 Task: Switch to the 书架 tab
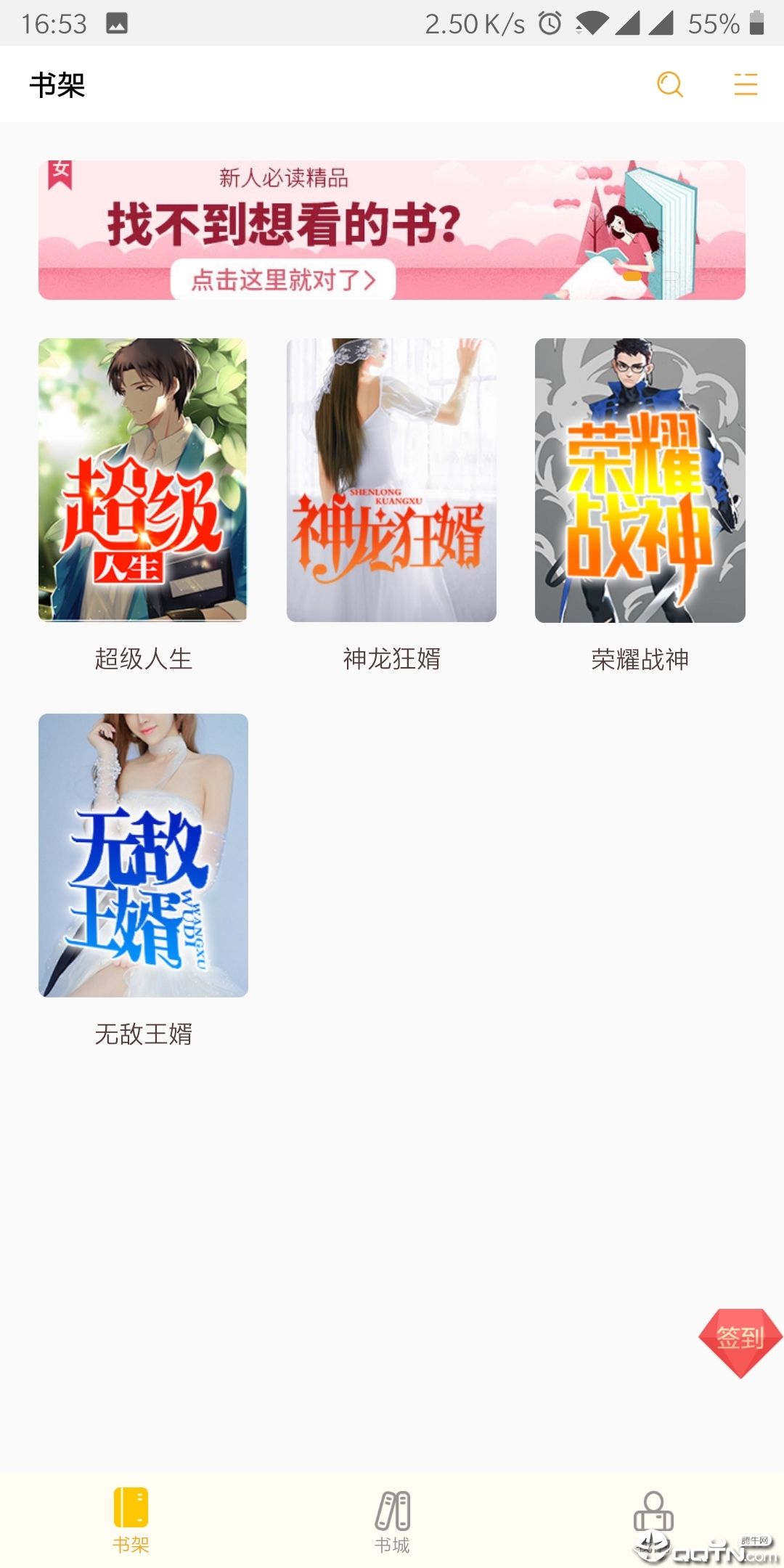131,1519
